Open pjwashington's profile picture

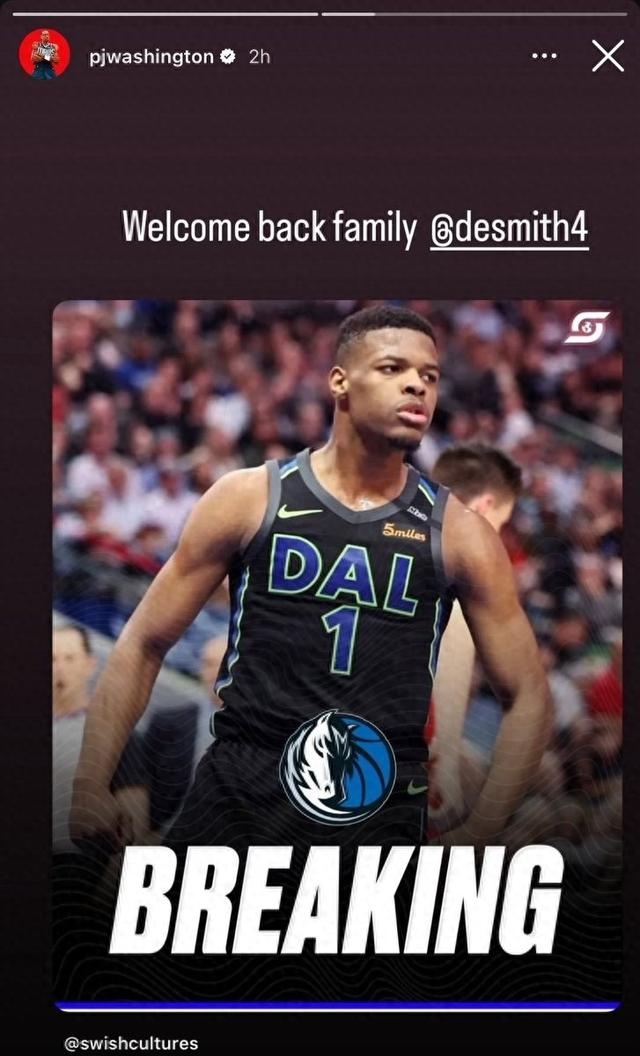(x=44, y=54)
